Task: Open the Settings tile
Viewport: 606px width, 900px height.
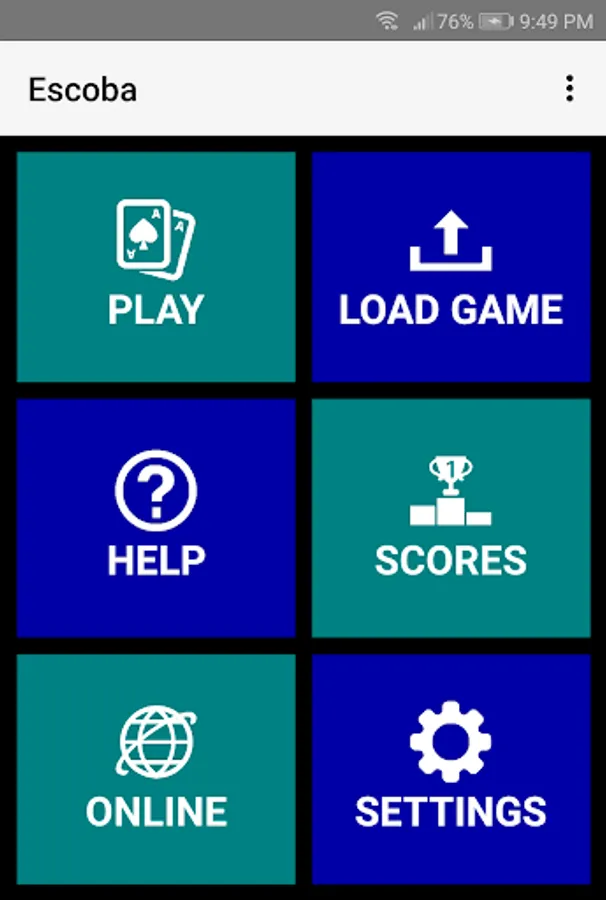Action: 451,769
